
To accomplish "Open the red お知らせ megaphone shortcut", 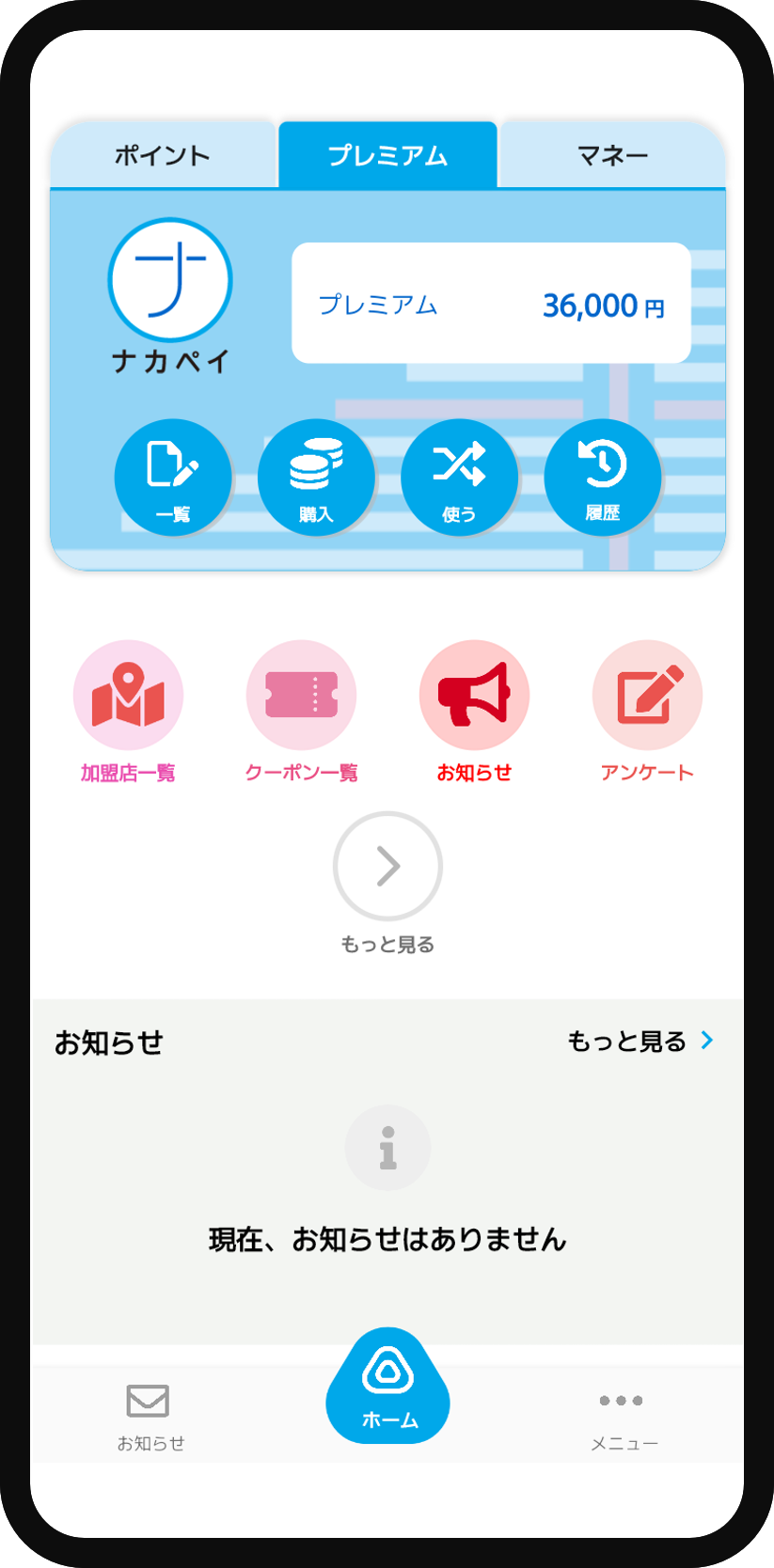I will point(474,696).
